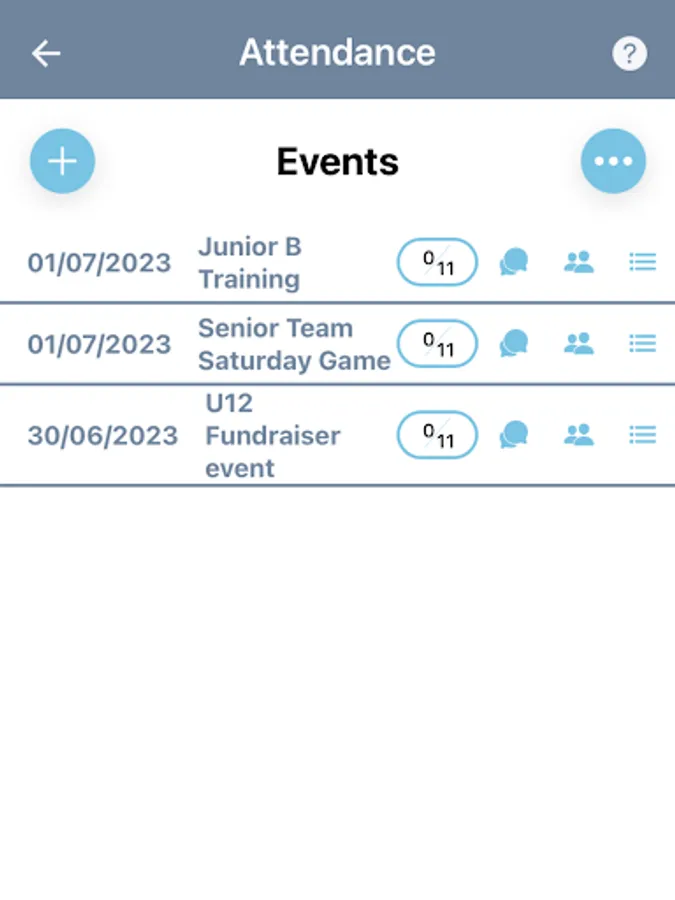The image size is (675, 900).
Task: View attendees group for Senior Team Saturday Game
Action: pos(578,344)
